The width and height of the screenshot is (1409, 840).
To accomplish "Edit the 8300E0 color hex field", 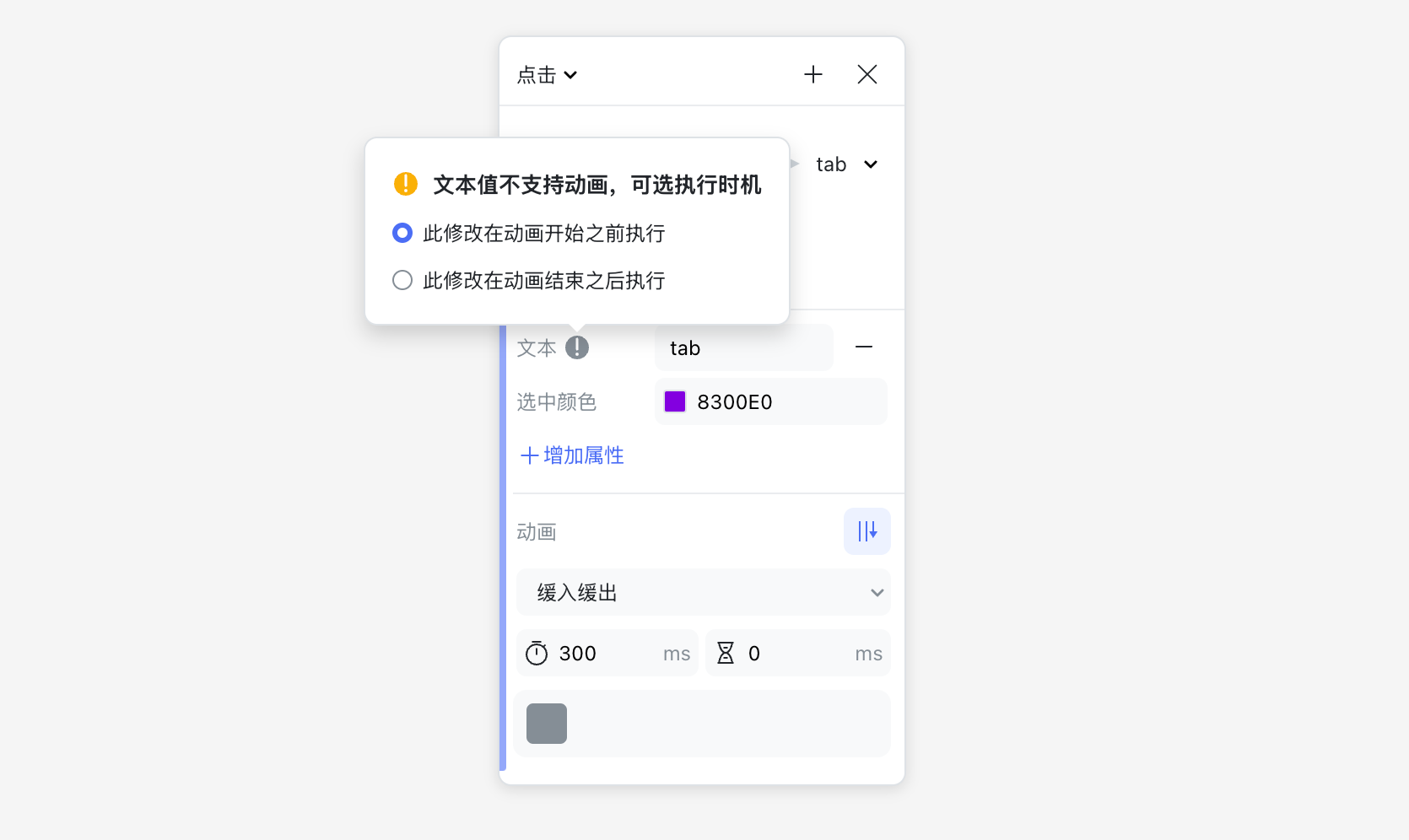I will (785, 402).
